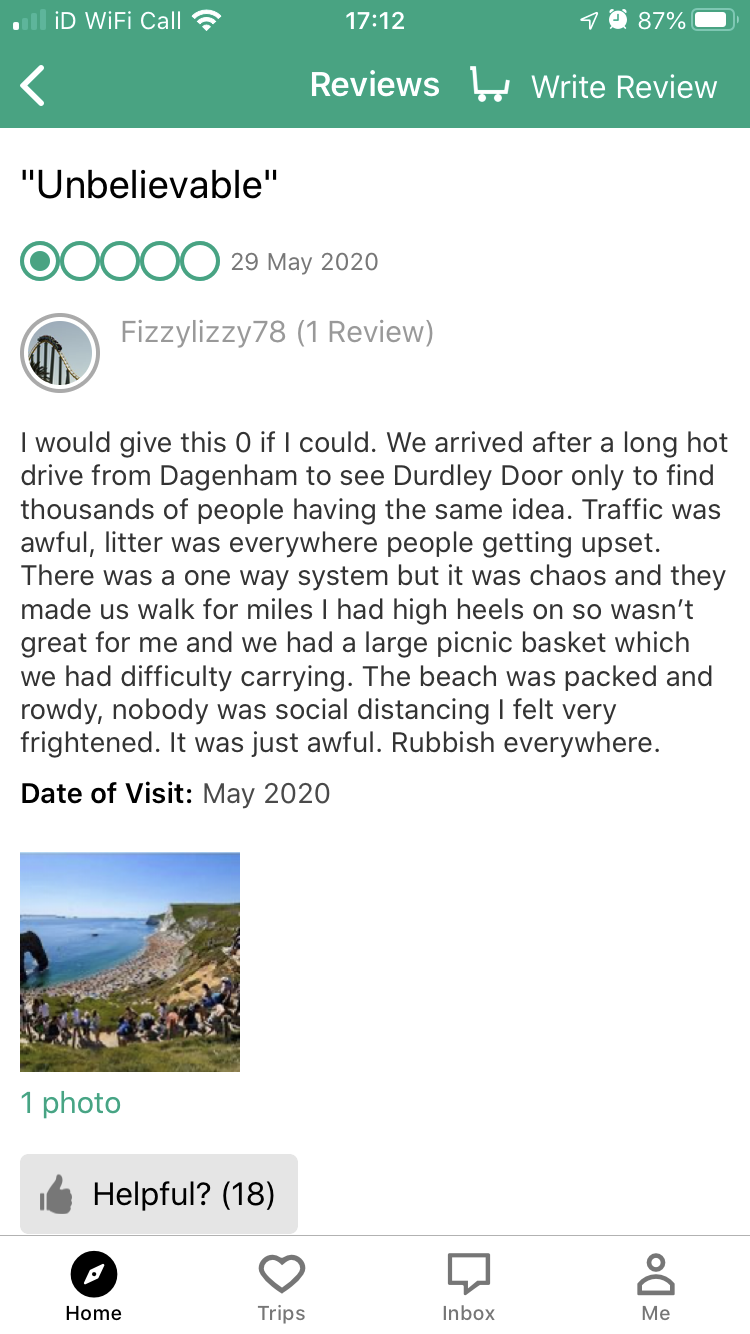Tap the 1 photo link
Image resolution: width=750 pixels, height=1334 pixels.
(71, 1103)
